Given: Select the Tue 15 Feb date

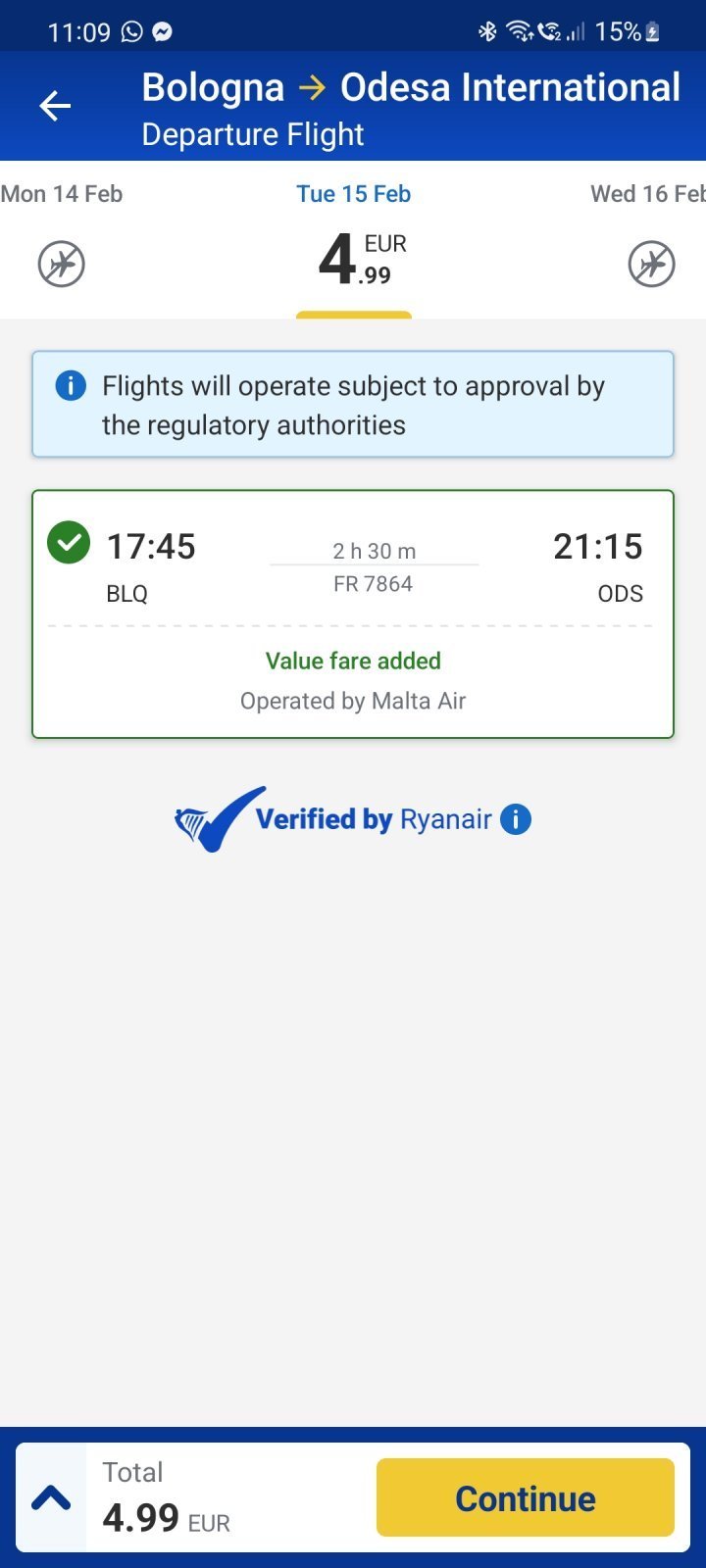Looking at the screenshot, I should pyautogui.click(x=353, y=240).
